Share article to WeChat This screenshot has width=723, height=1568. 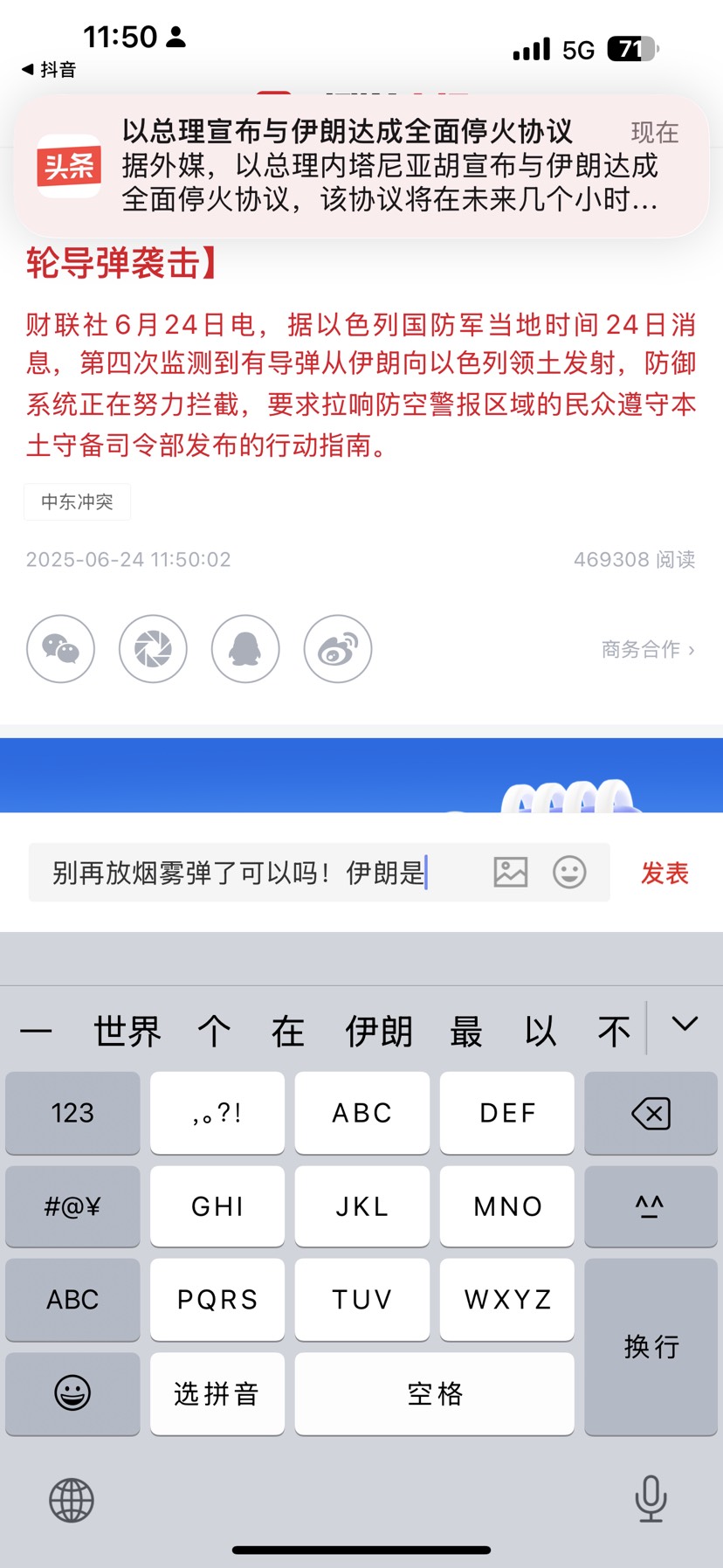(60, 649)
